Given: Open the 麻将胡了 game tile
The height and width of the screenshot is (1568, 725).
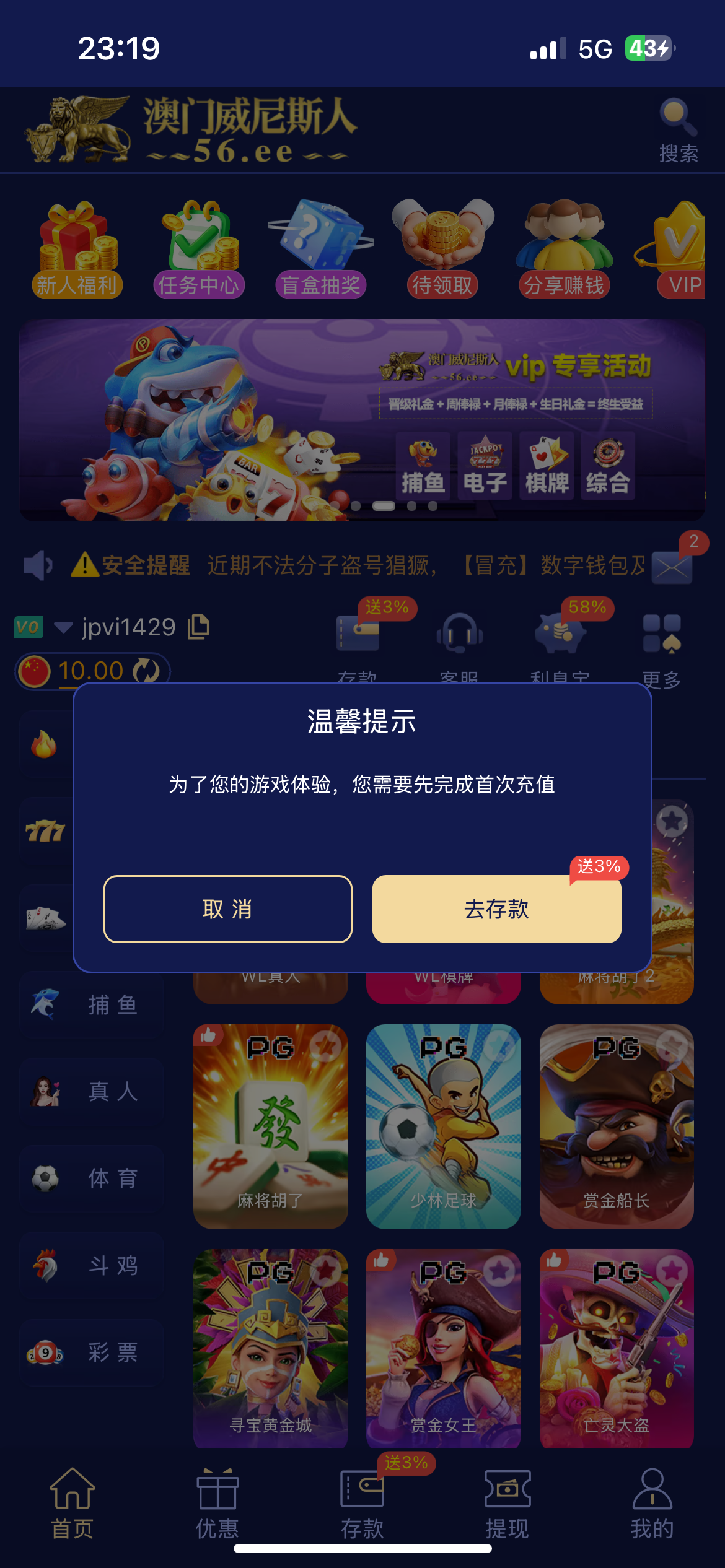Looking at the screenshot, I should pos(270,1126).
